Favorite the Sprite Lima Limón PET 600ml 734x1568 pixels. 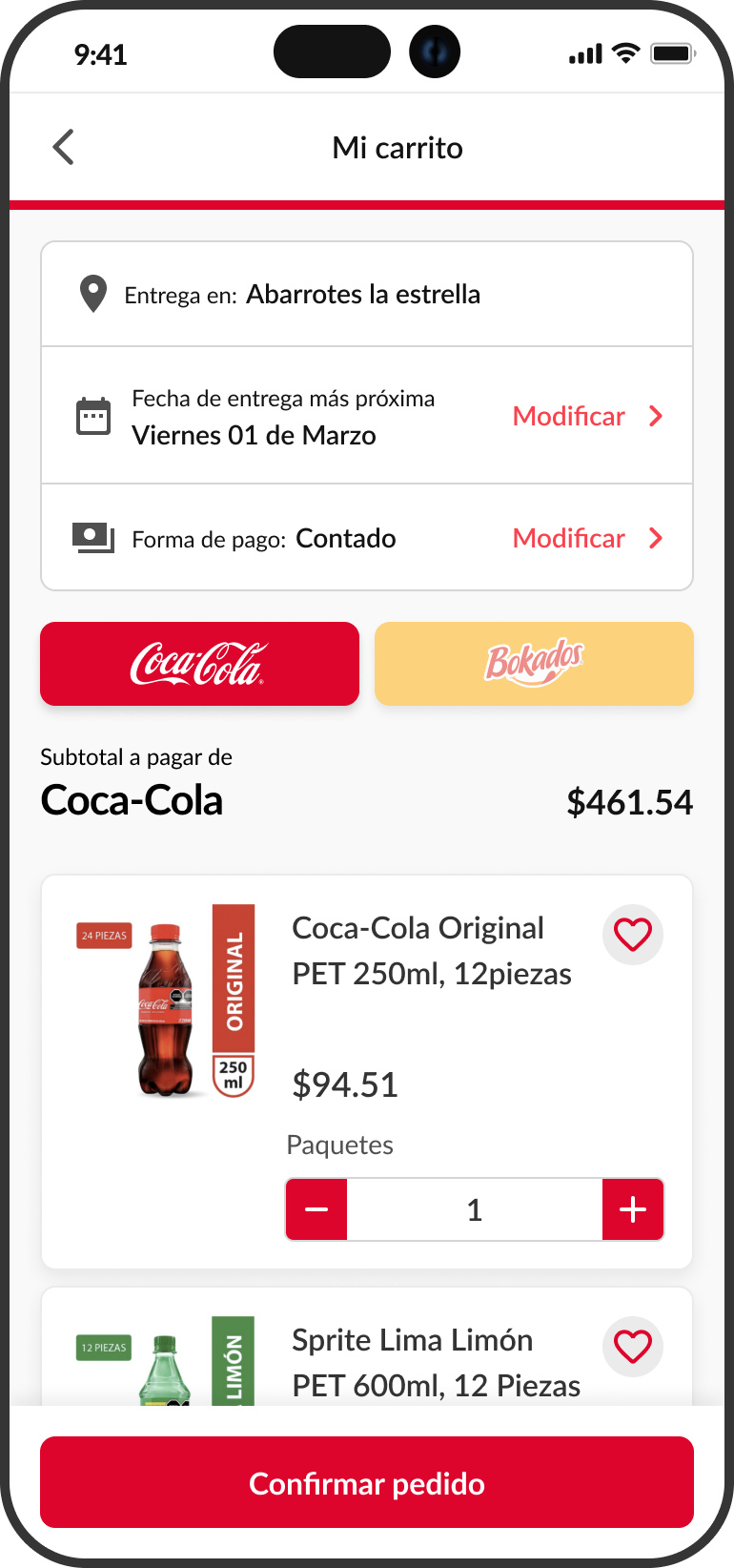632,1347
